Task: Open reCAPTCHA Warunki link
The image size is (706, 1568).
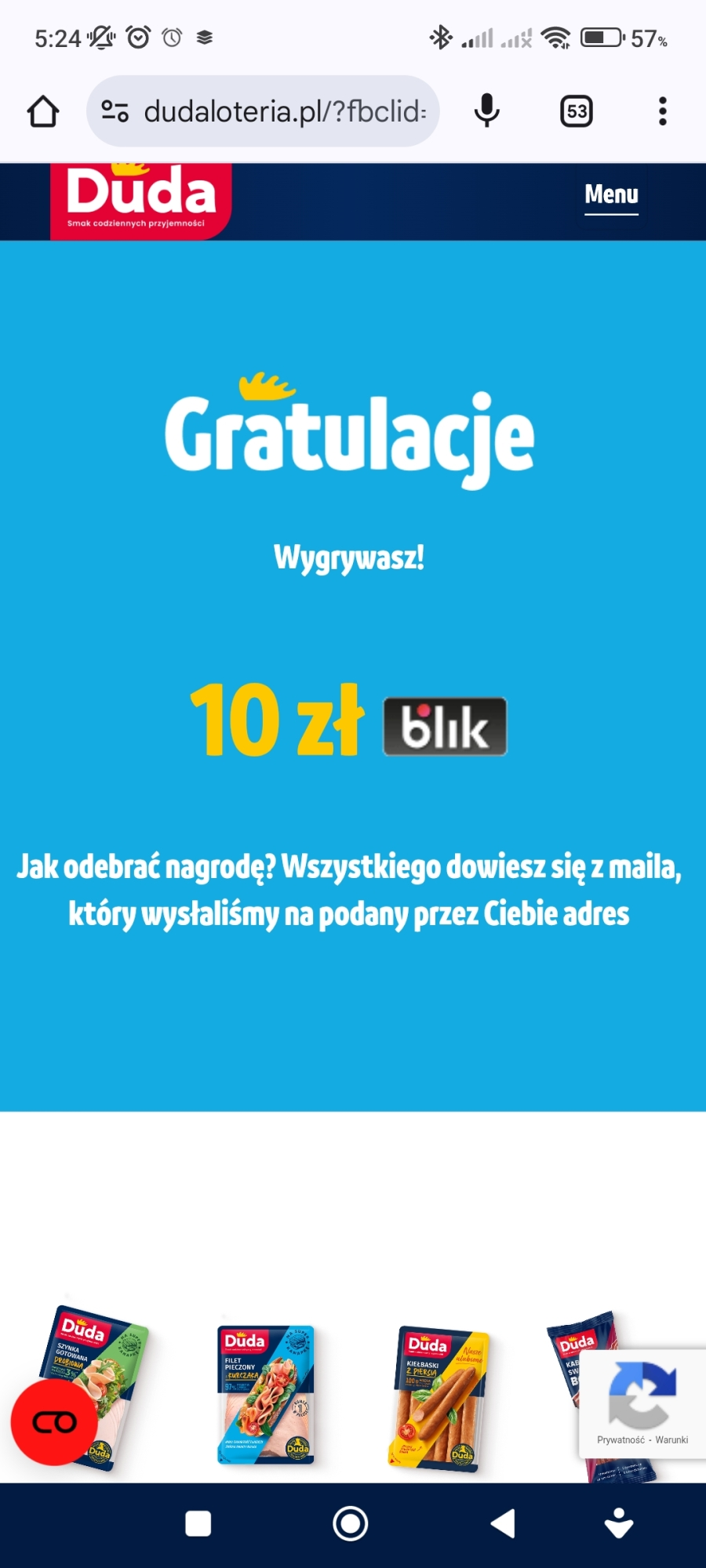Action: pyautogui.click(x=672, y=1440)
